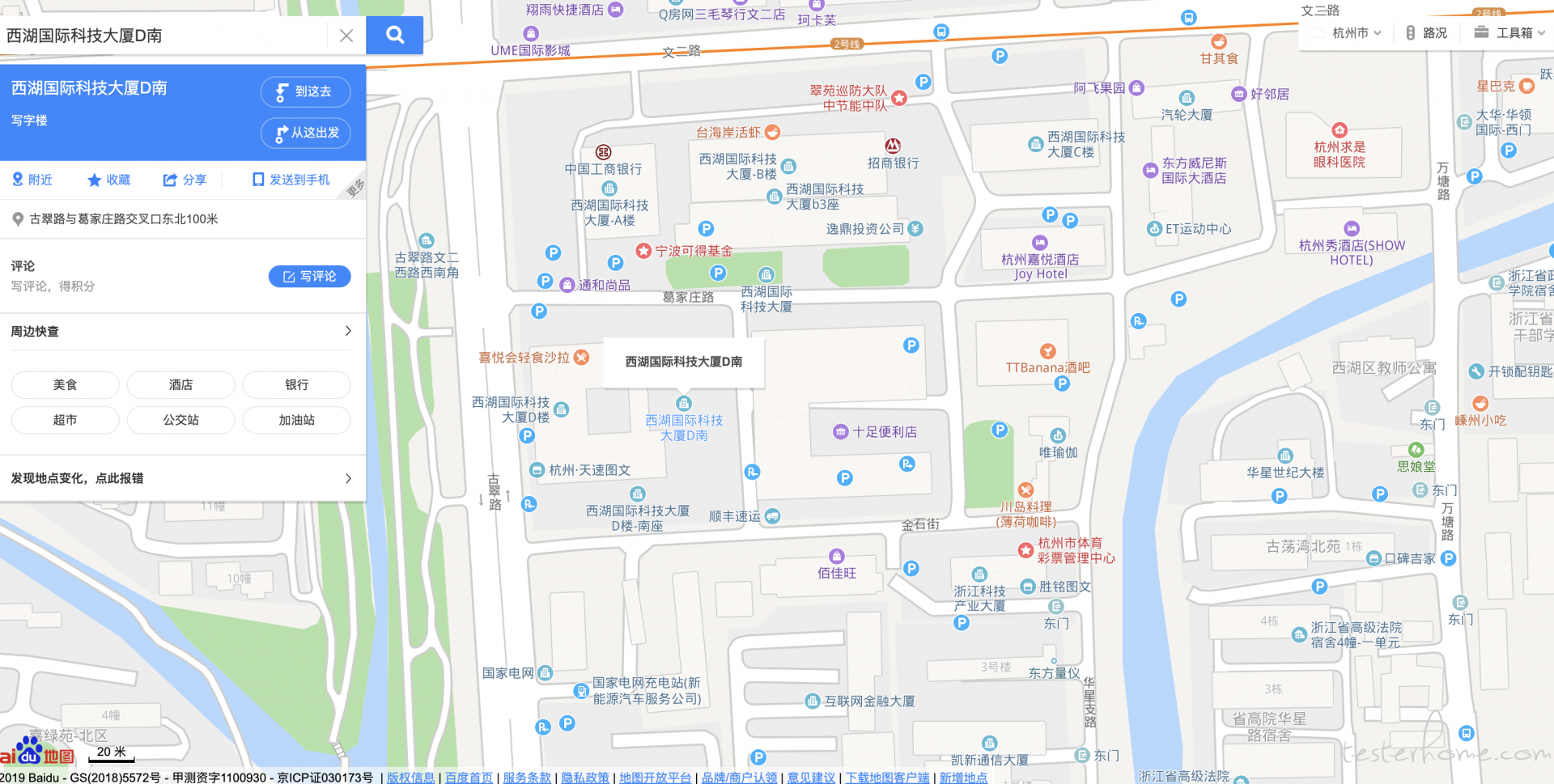
Task: Focus the search box with 西湖国际科技大厦D南
Action: click(x=162, y=36)
